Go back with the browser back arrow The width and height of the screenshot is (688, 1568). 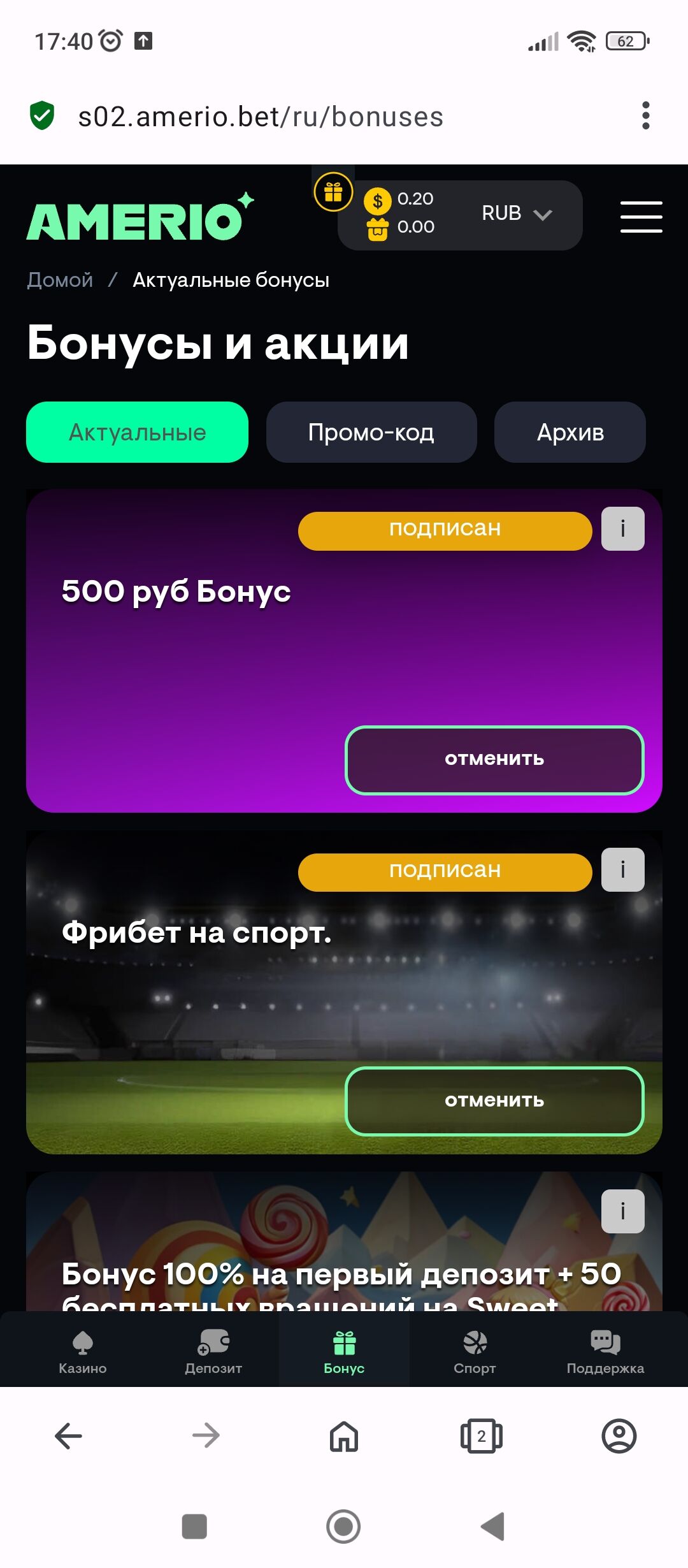pos(69,1436)
